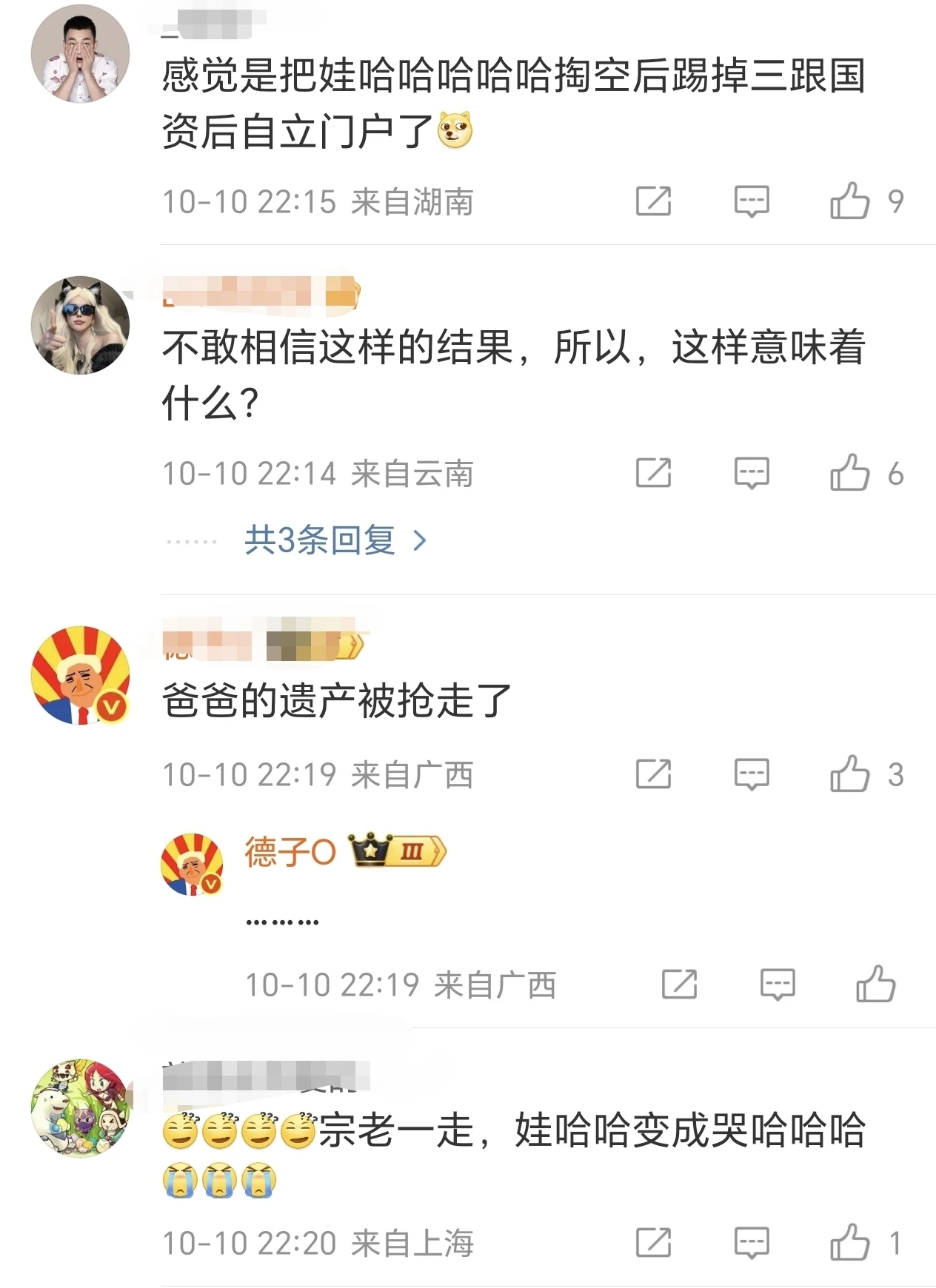Expand 共3条回复 replies

tap(335, 540)
